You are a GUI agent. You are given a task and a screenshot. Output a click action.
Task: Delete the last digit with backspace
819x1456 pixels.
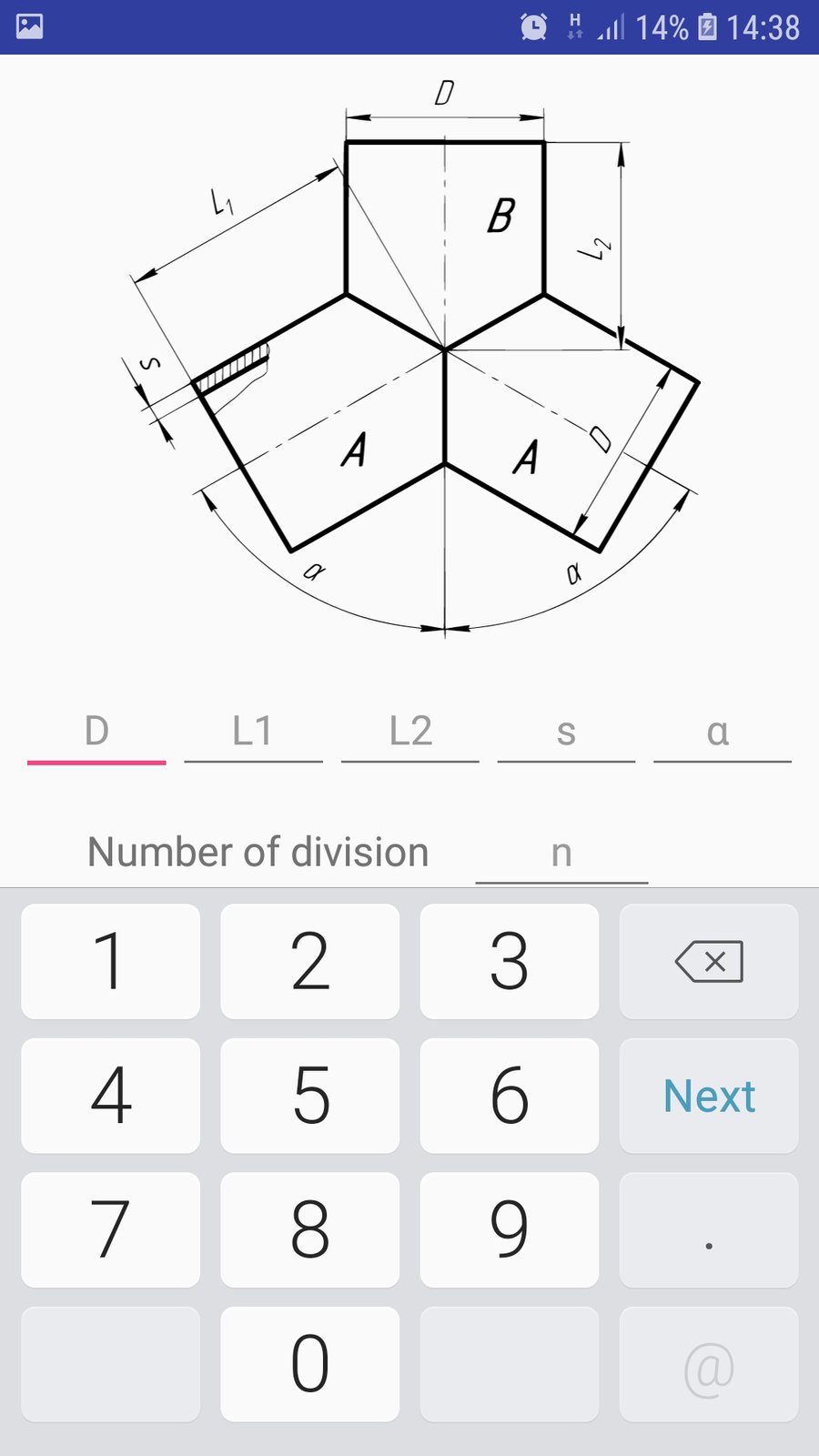coord(708,961)
